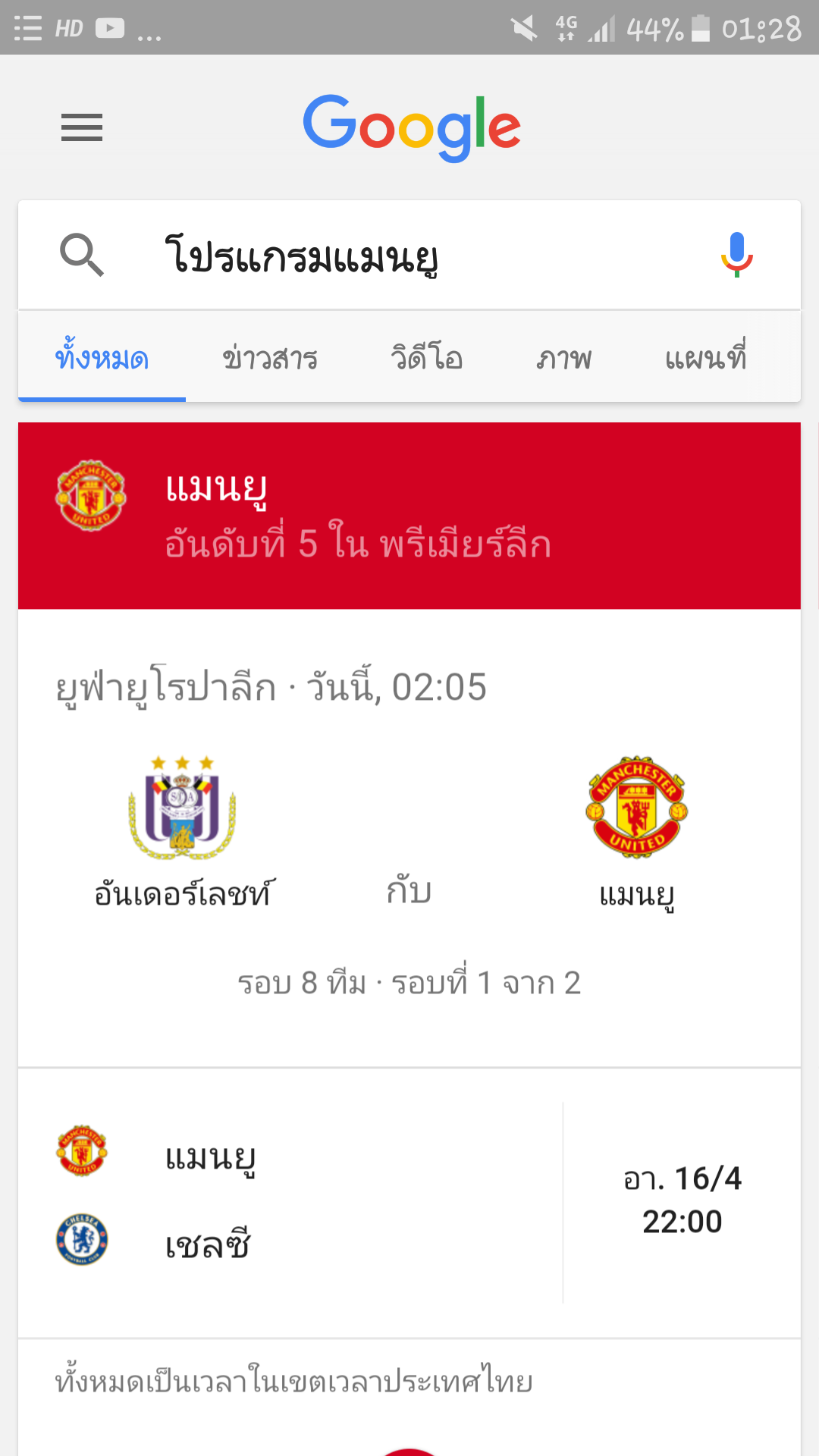
Task: Tap the Google logo
Action: click(412, 127)
